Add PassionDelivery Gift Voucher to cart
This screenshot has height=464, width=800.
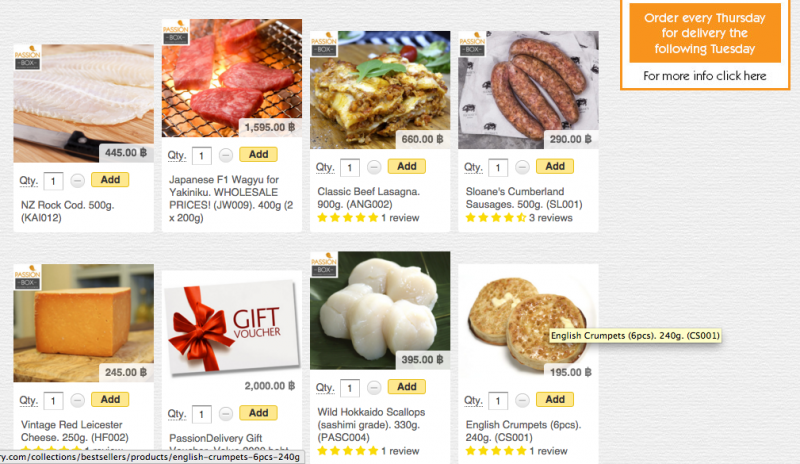tap(258, 412)
